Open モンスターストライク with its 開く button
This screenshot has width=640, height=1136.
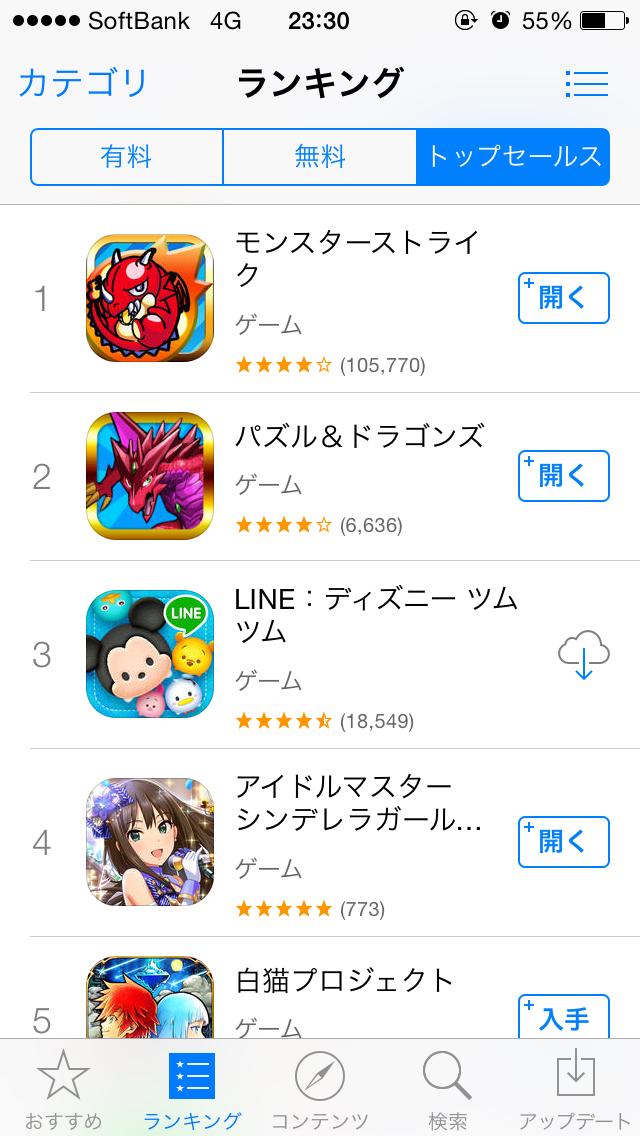[563, 298]
